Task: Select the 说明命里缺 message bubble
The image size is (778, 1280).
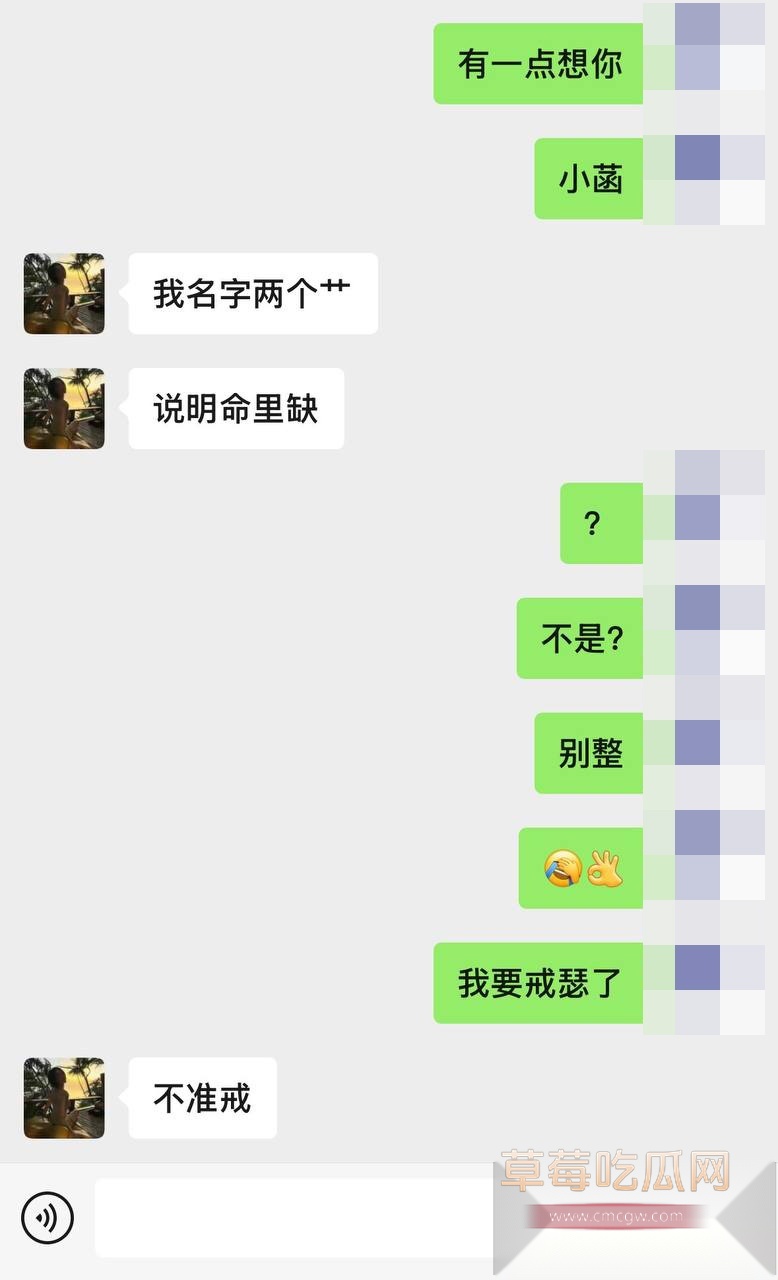Action: point(236,409)
